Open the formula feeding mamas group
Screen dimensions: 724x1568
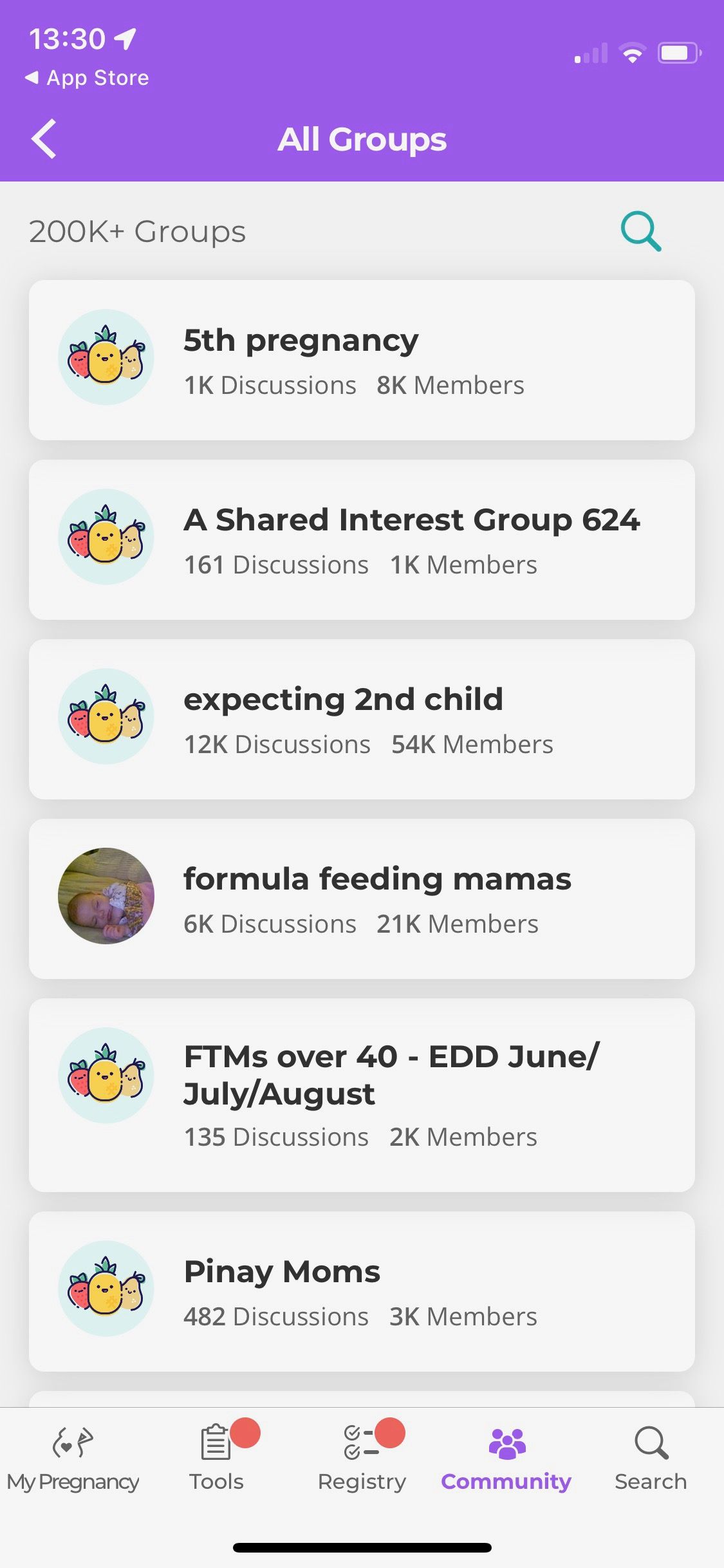coord(362,899)
